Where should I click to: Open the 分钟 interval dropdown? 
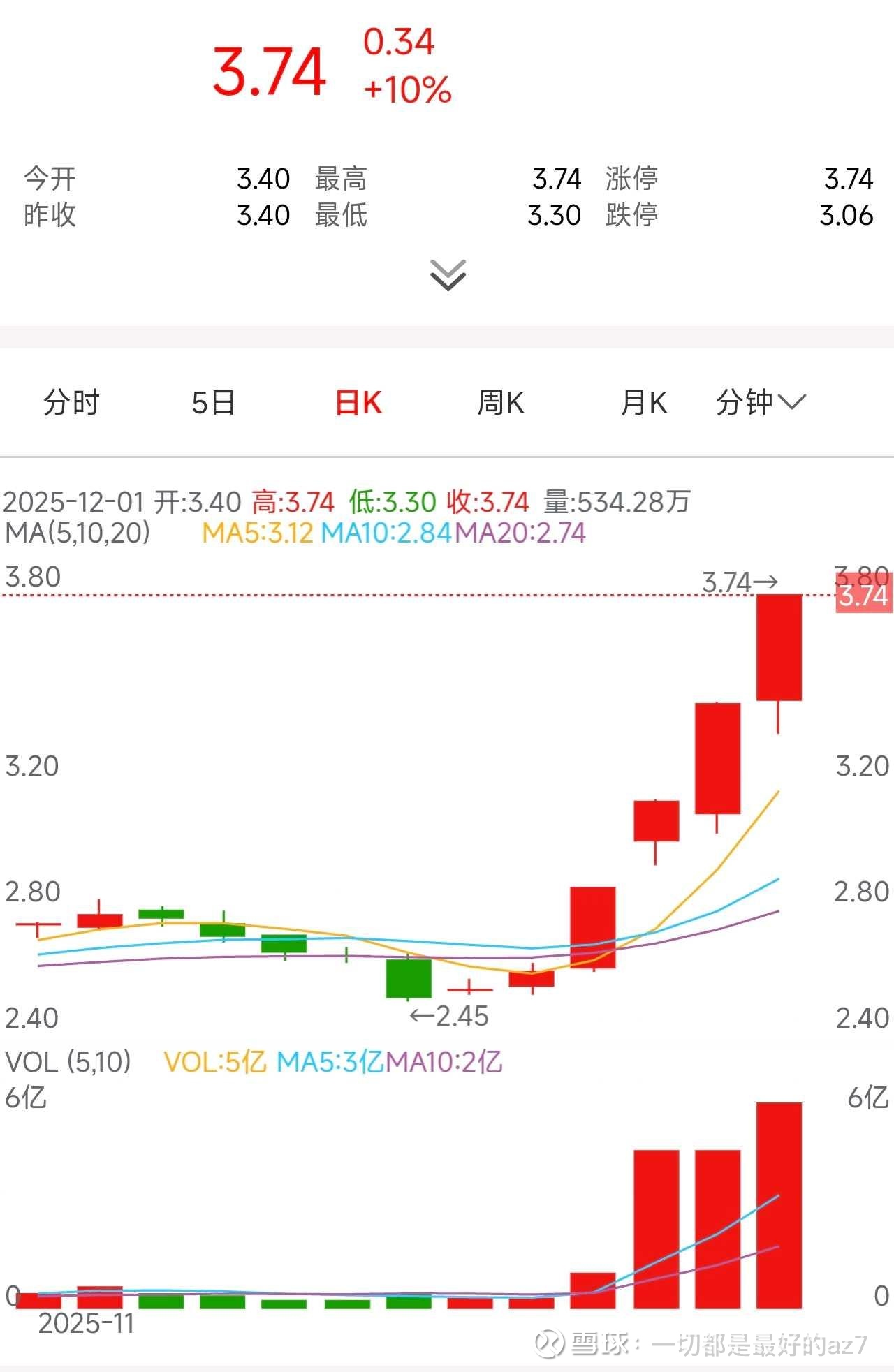[x=761, y=403]
